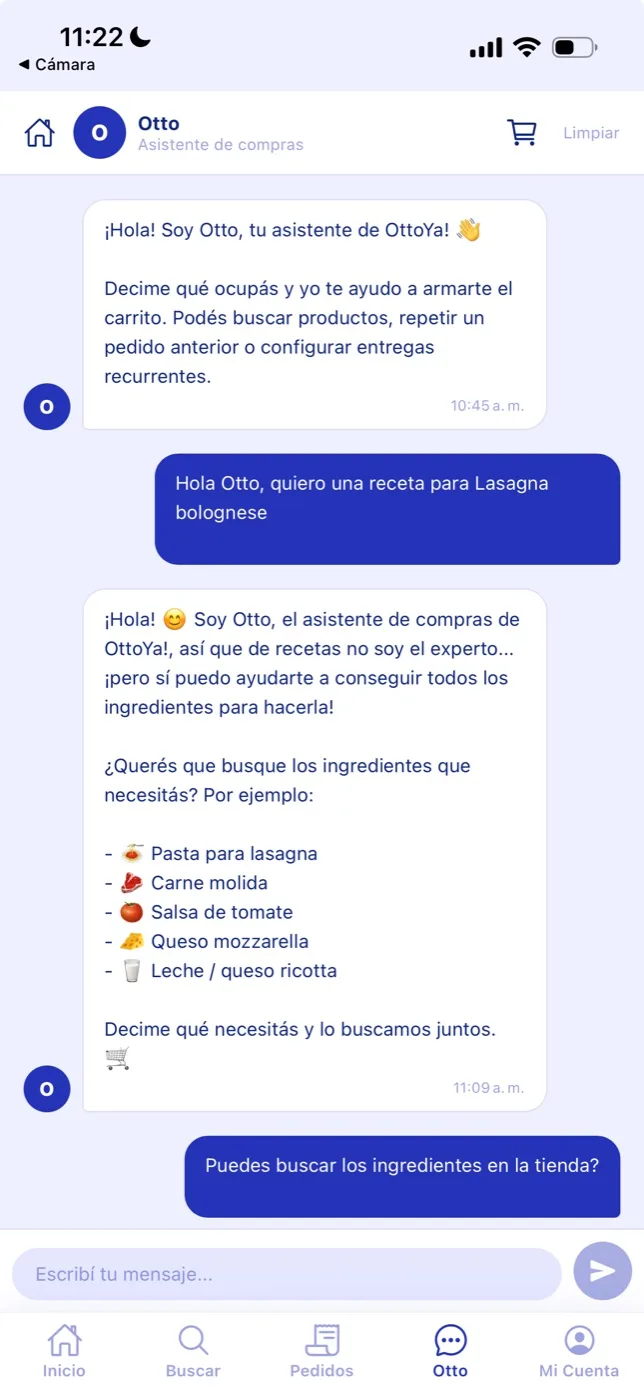Return to Cámara via status bar back link
Screen dimensions: 644x1400
(x=57, y=64)
